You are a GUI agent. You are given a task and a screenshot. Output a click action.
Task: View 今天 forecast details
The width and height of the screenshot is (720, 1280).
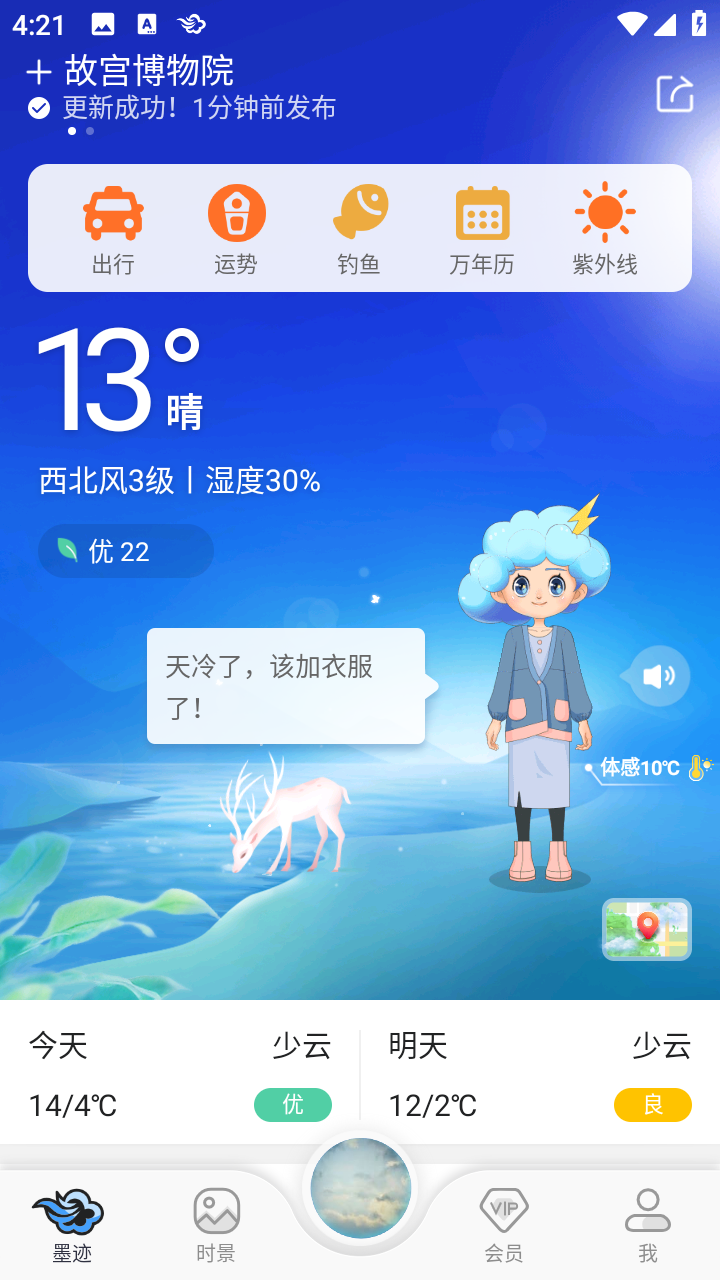[x=180, y=1074]
